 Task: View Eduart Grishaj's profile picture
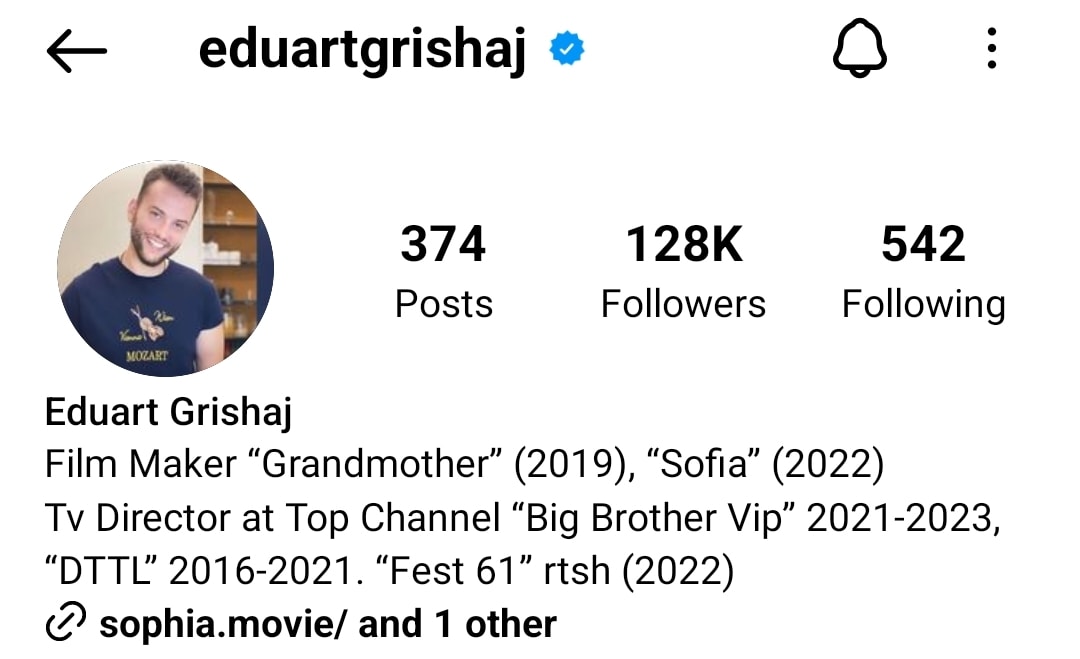[166, 269]
